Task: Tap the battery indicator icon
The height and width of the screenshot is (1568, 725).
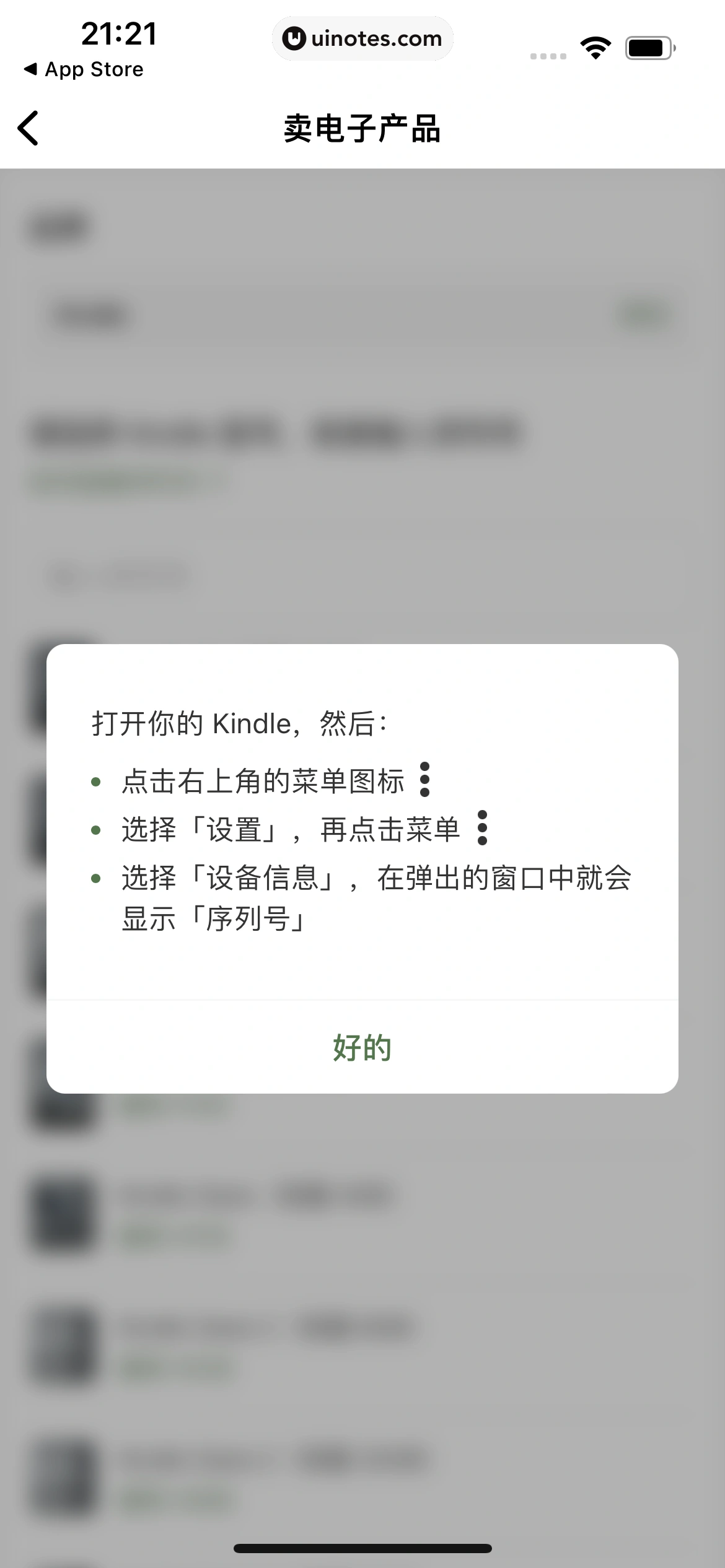Action: click(646, 46)
